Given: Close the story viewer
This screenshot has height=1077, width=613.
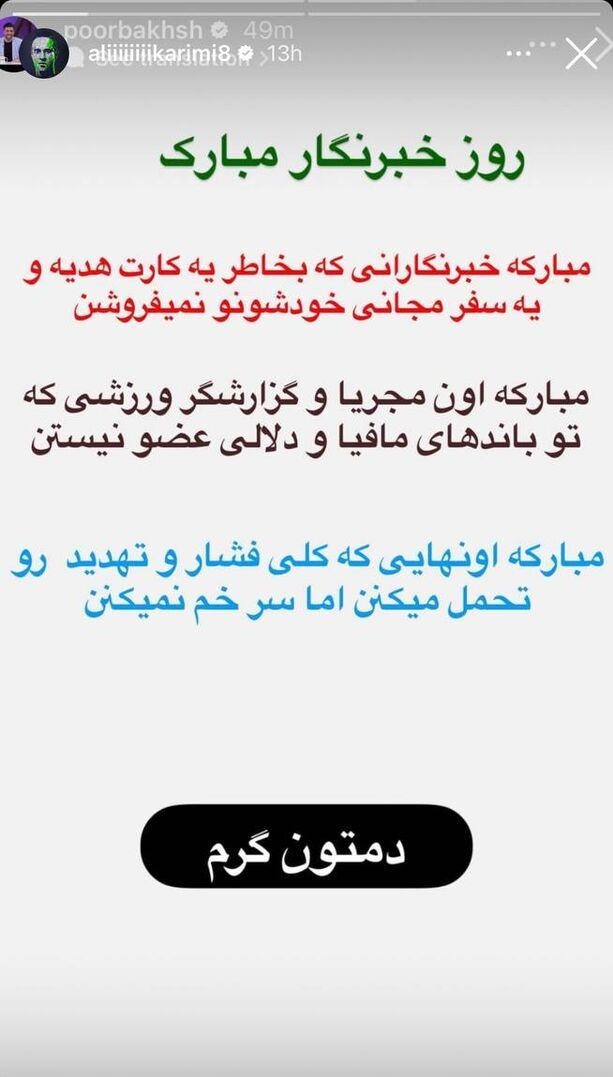Looking at the screenshot, I should (x=581, y=54).
